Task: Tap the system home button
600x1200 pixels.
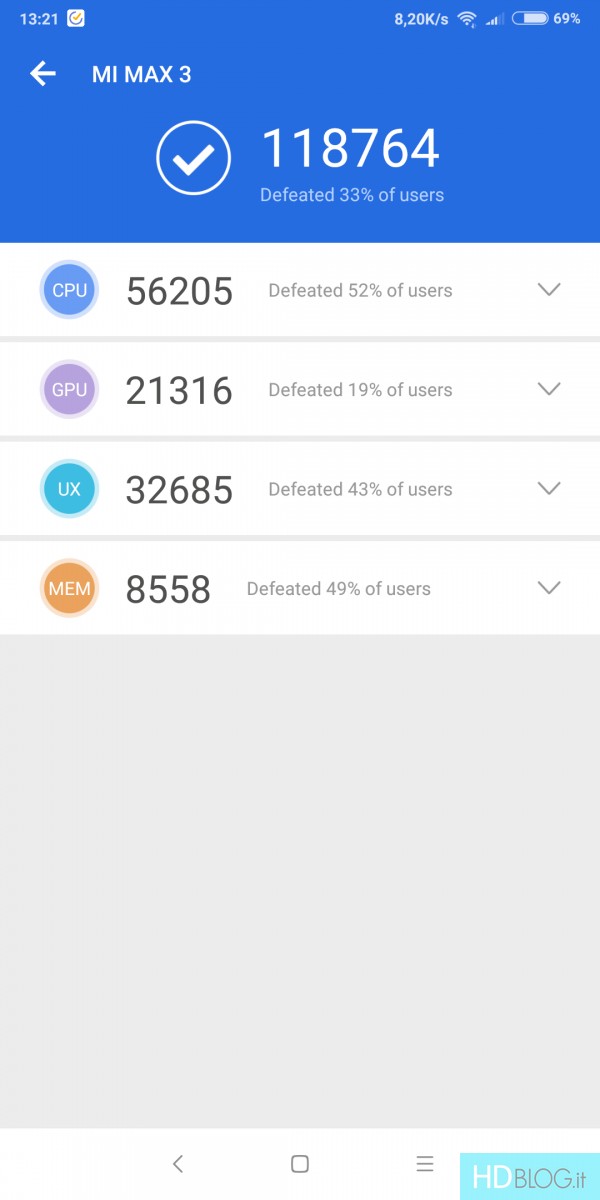Action: [x=300, y=1163]
